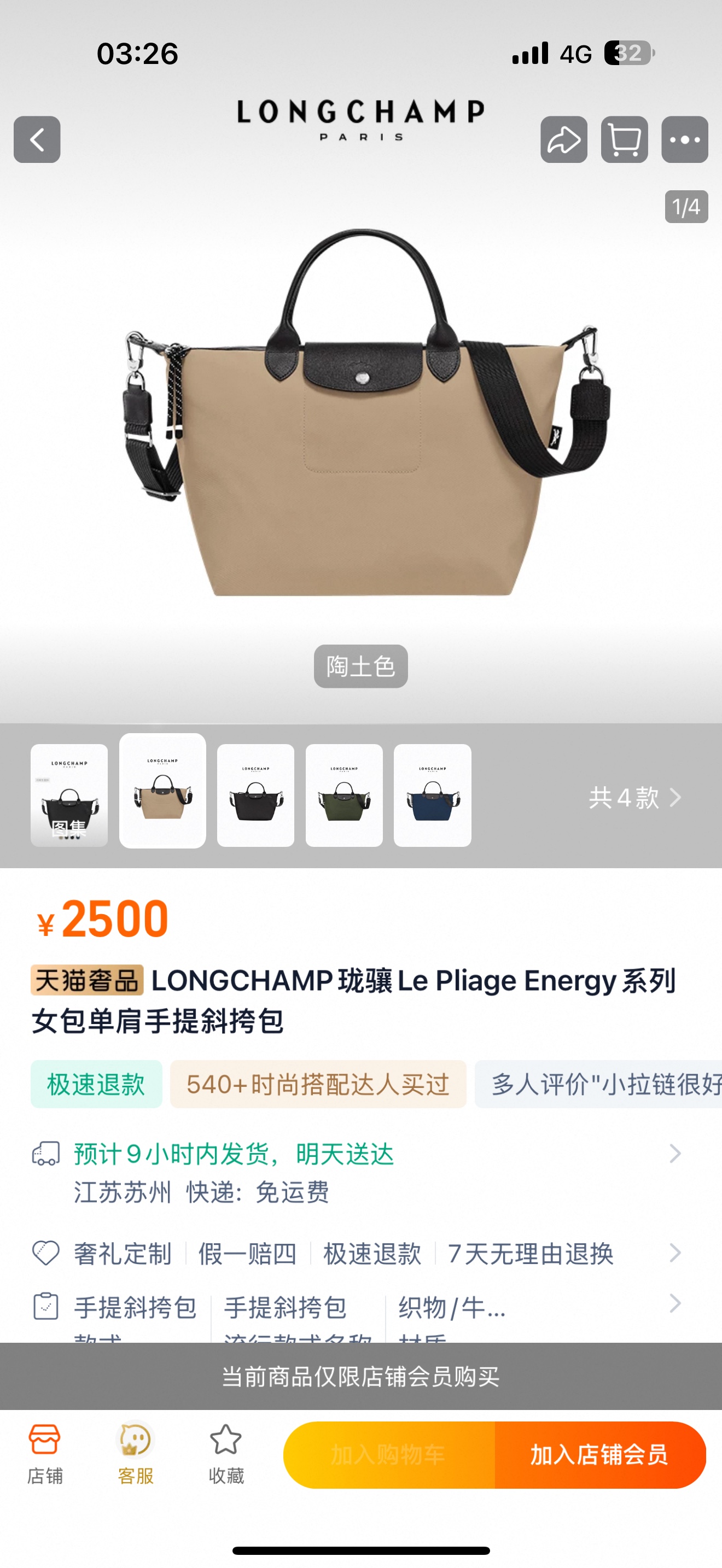Select the black bag variant thumbnail
The image size is (722, 1568).
coord(255,795)
